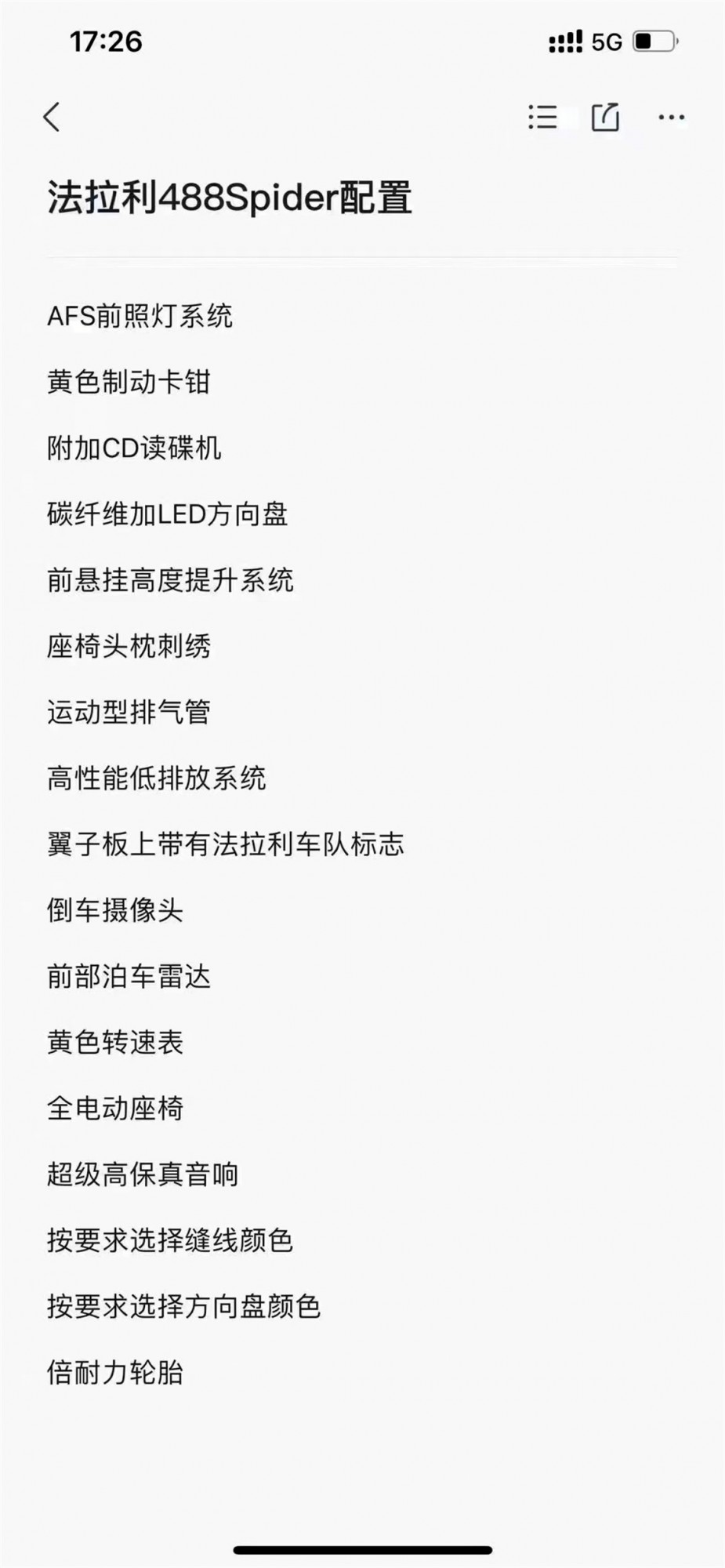Open the document outline list
This screenshot has height=1568, width=725.
(542, 118)
